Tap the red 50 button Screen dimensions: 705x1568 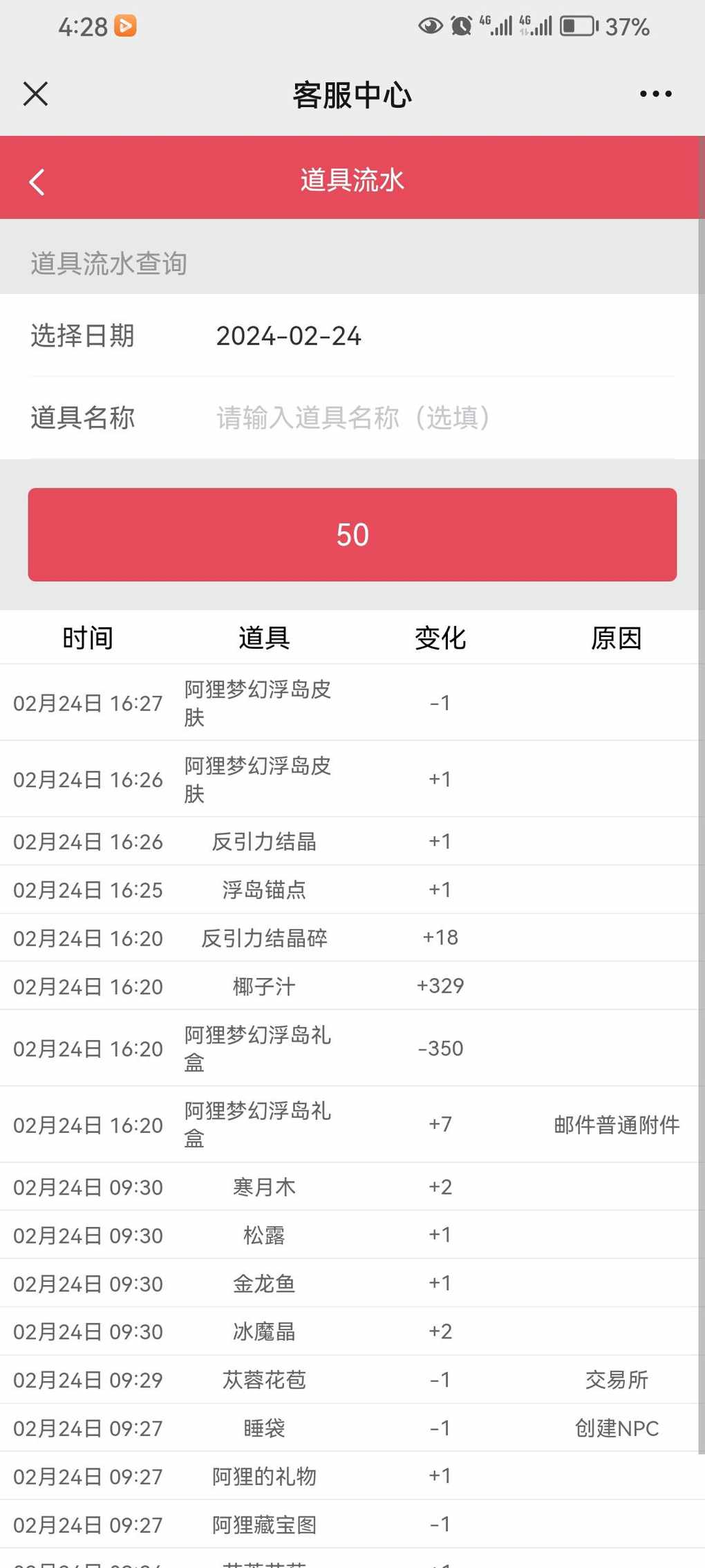[x=352, y=535]
